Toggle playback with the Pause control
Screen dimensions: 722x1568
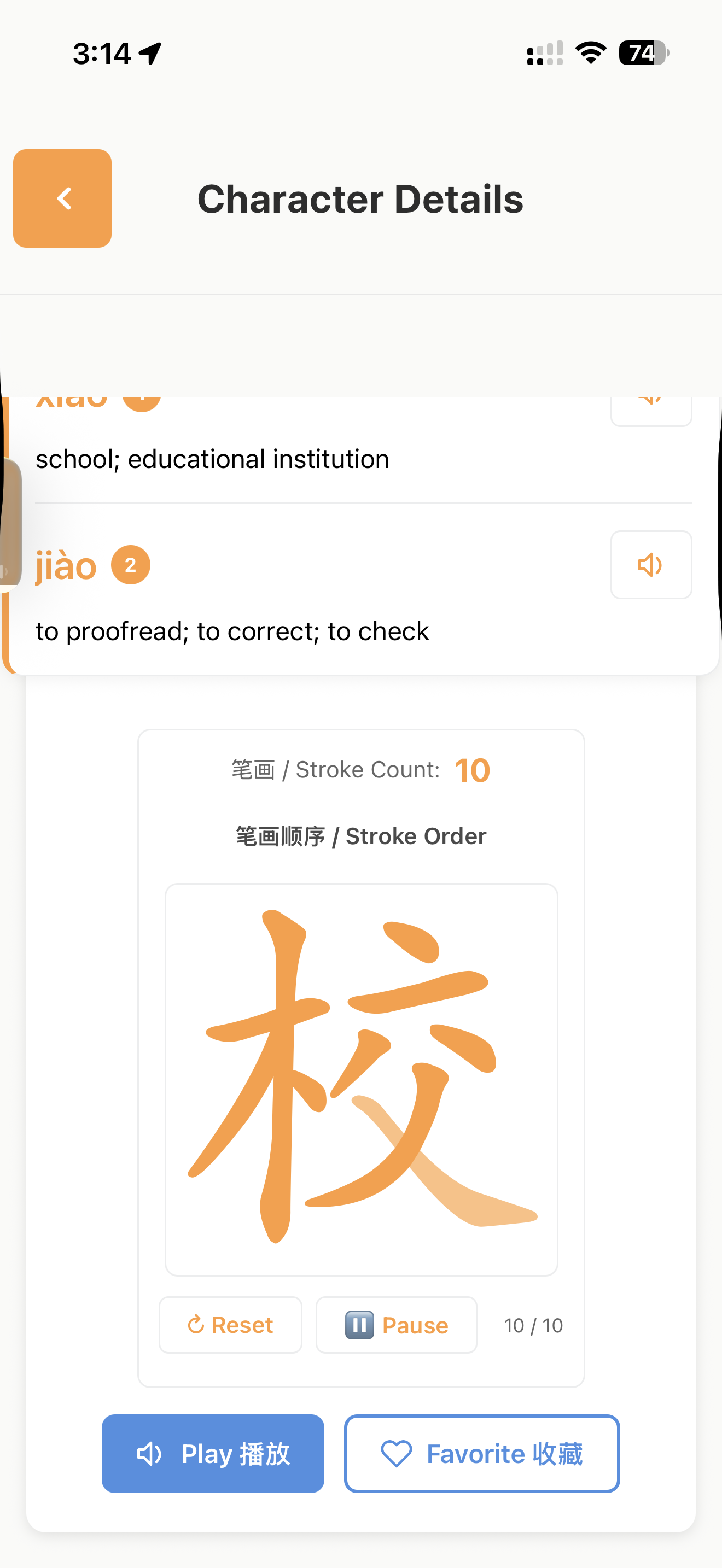395,1325
